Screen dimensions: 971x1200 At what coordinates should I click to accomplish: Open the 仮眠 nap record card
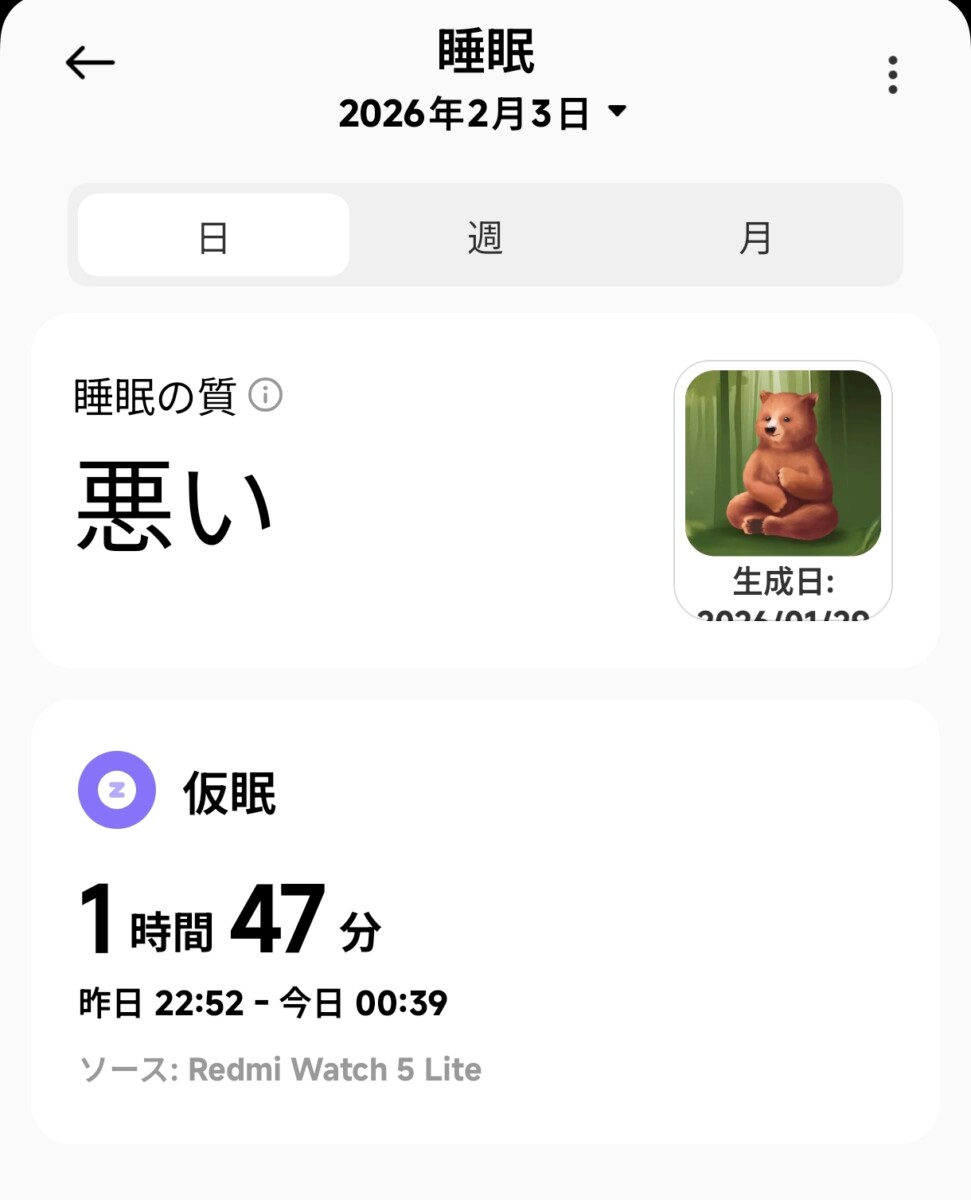tap(485, 920)
